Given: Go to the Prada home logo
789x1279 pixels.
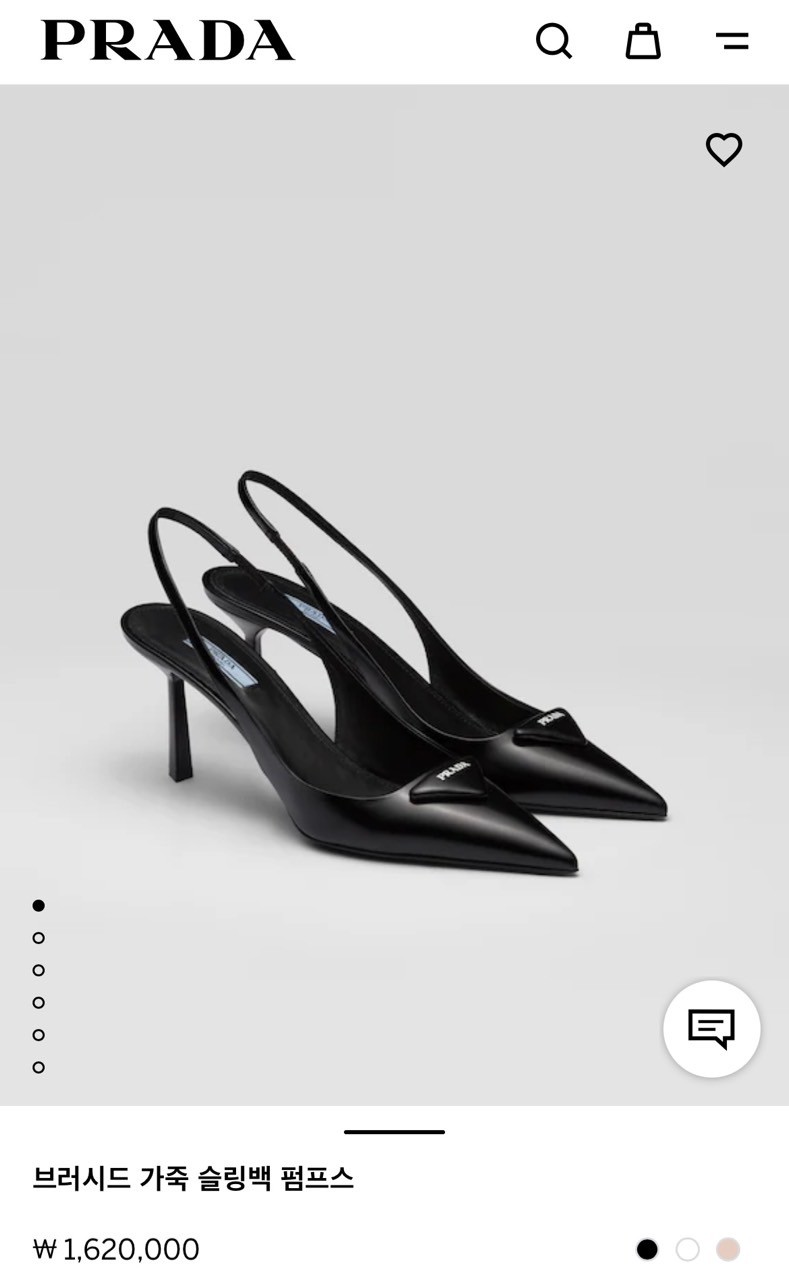Looking at the screenshot, I should 168,41.
